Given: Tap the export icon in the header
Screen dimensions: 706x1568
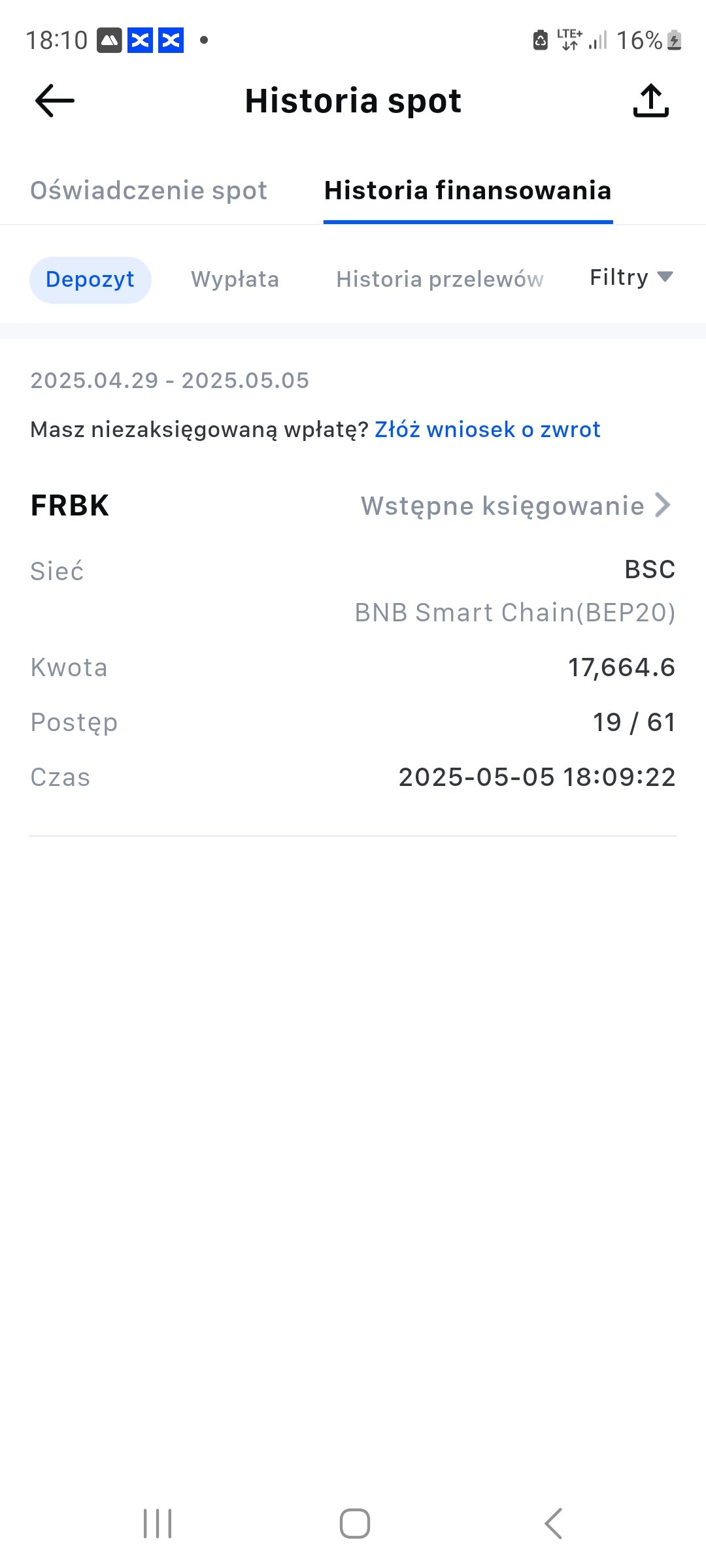Looking at the screenshot, I should click(x=651, y=101).
